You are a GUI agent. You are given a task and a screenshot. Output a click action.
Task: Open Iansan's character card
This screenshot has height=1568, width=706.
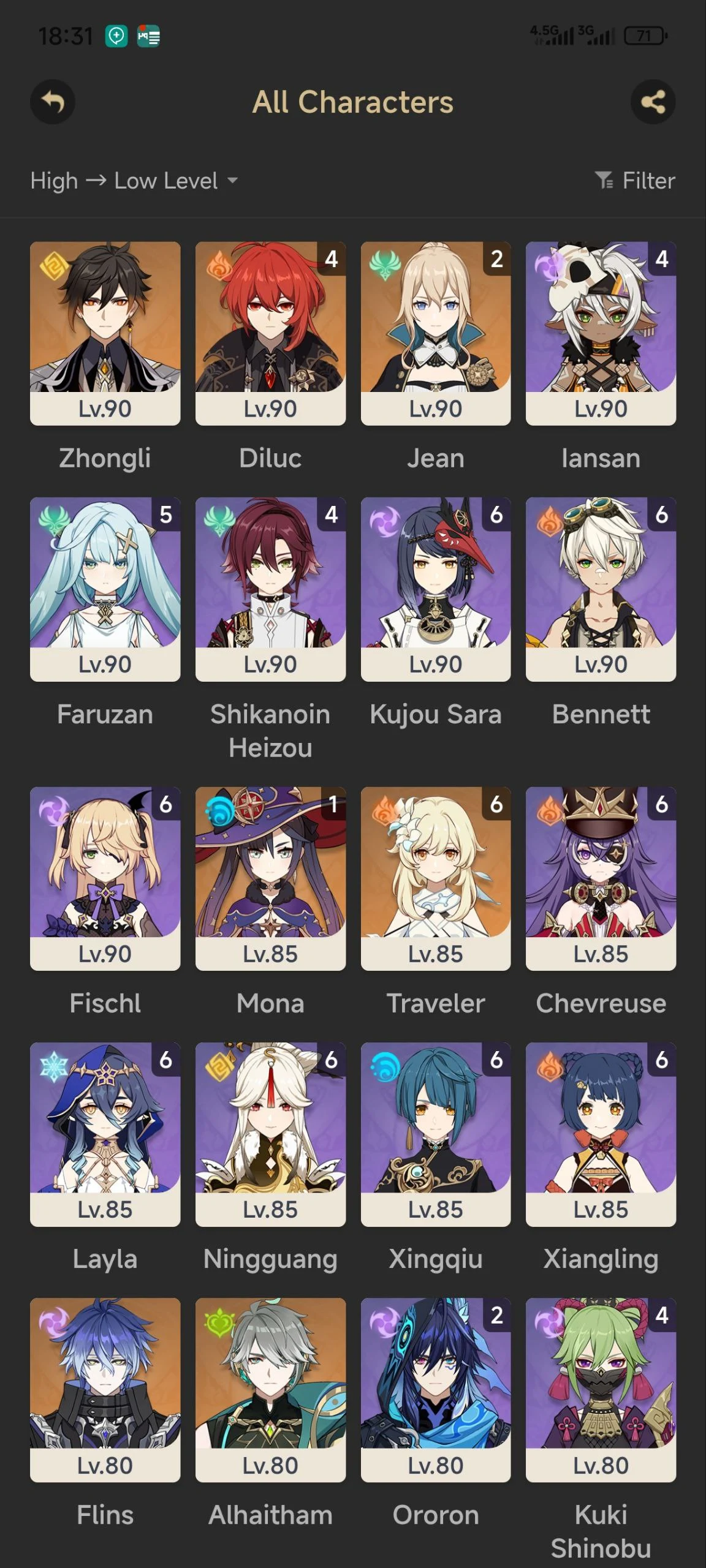[x=601, y=333]
